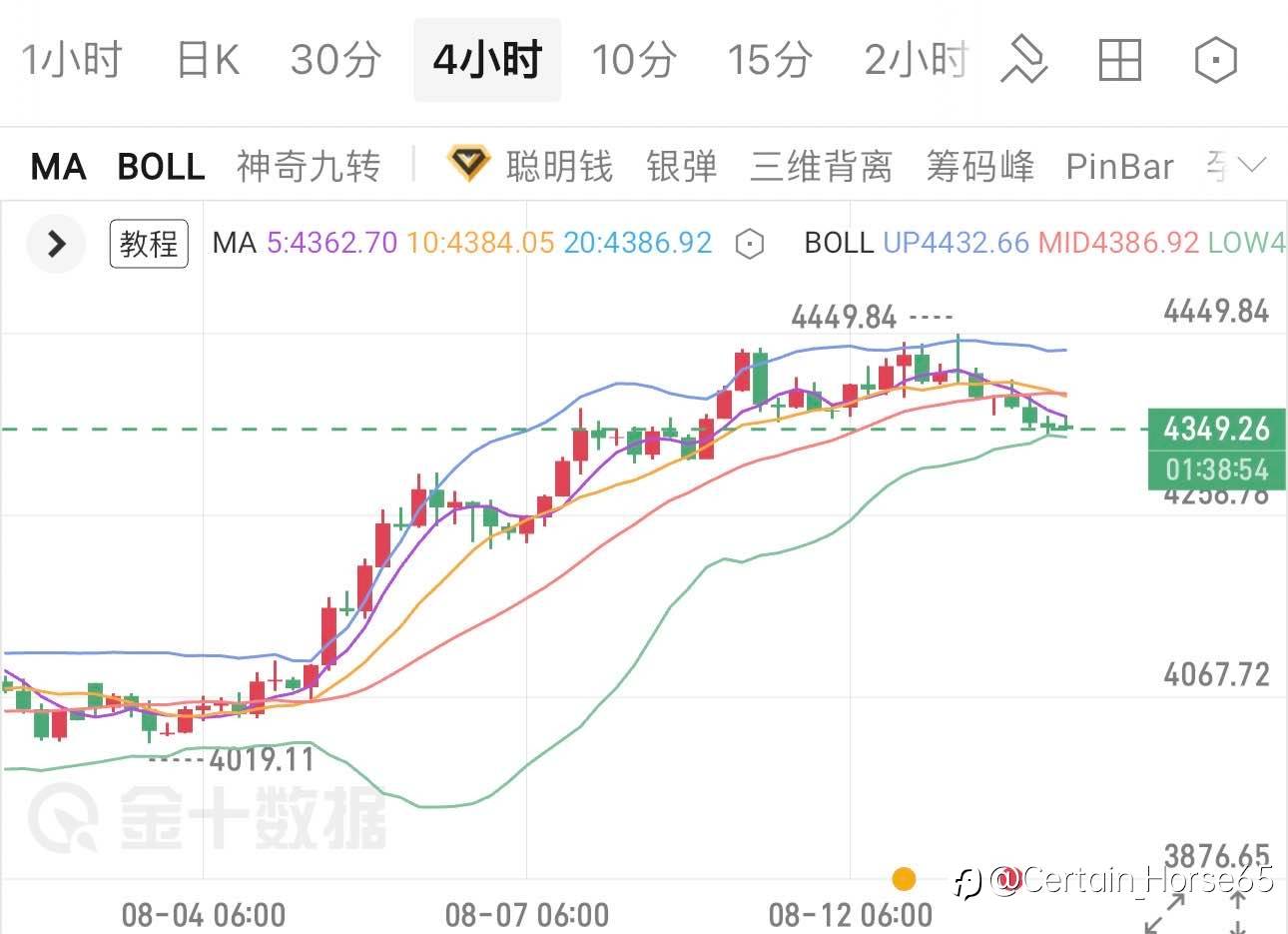Select the 银弹 indicator
The width and height of the screenshot is (1288, 934).
pos(682,166)
